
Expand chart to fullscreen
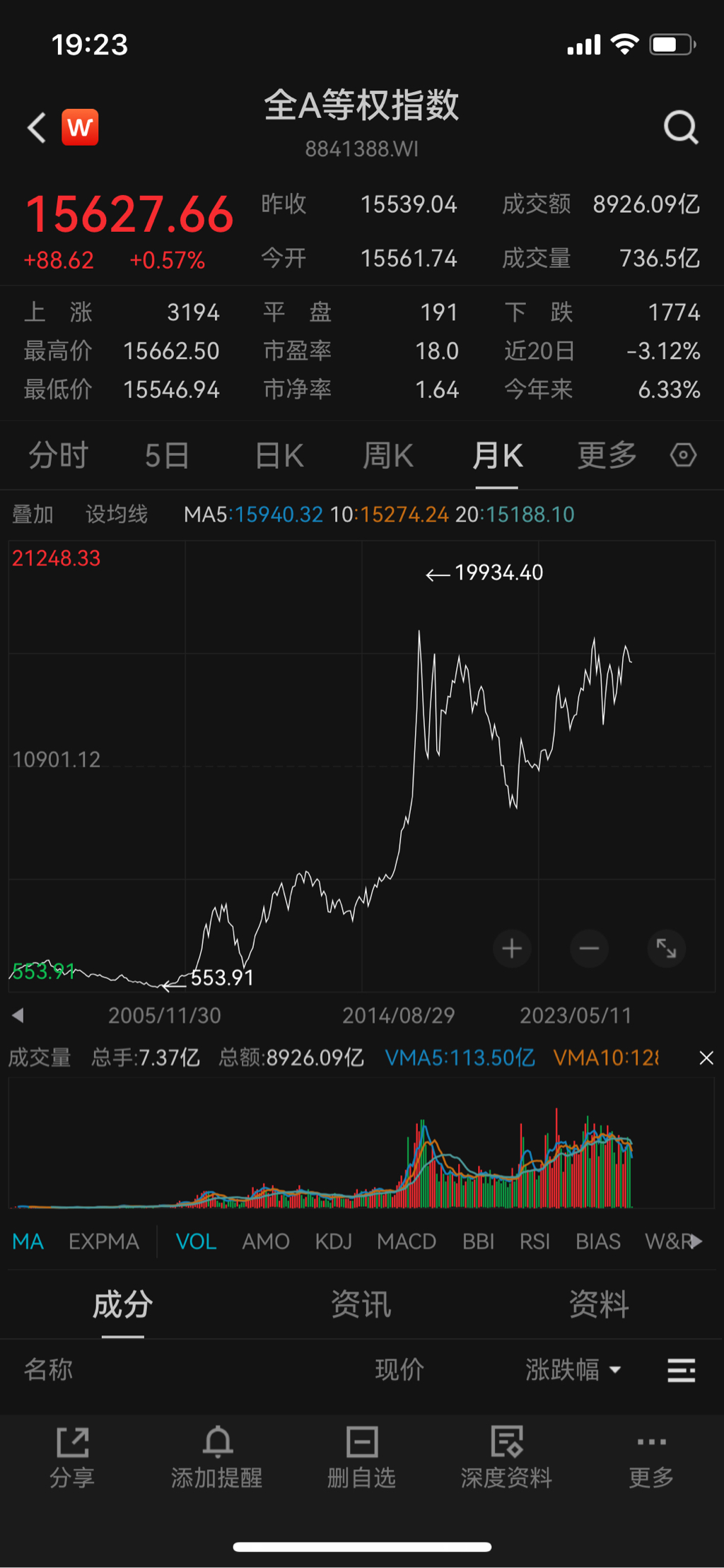666,949
